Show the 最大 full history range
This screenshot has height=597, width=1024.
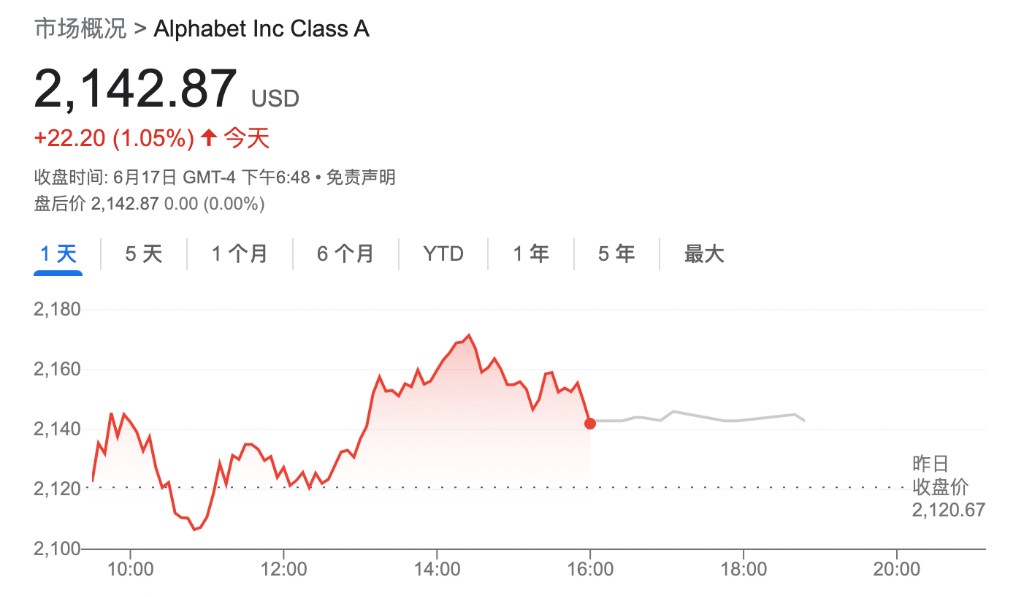coord(704,254)
